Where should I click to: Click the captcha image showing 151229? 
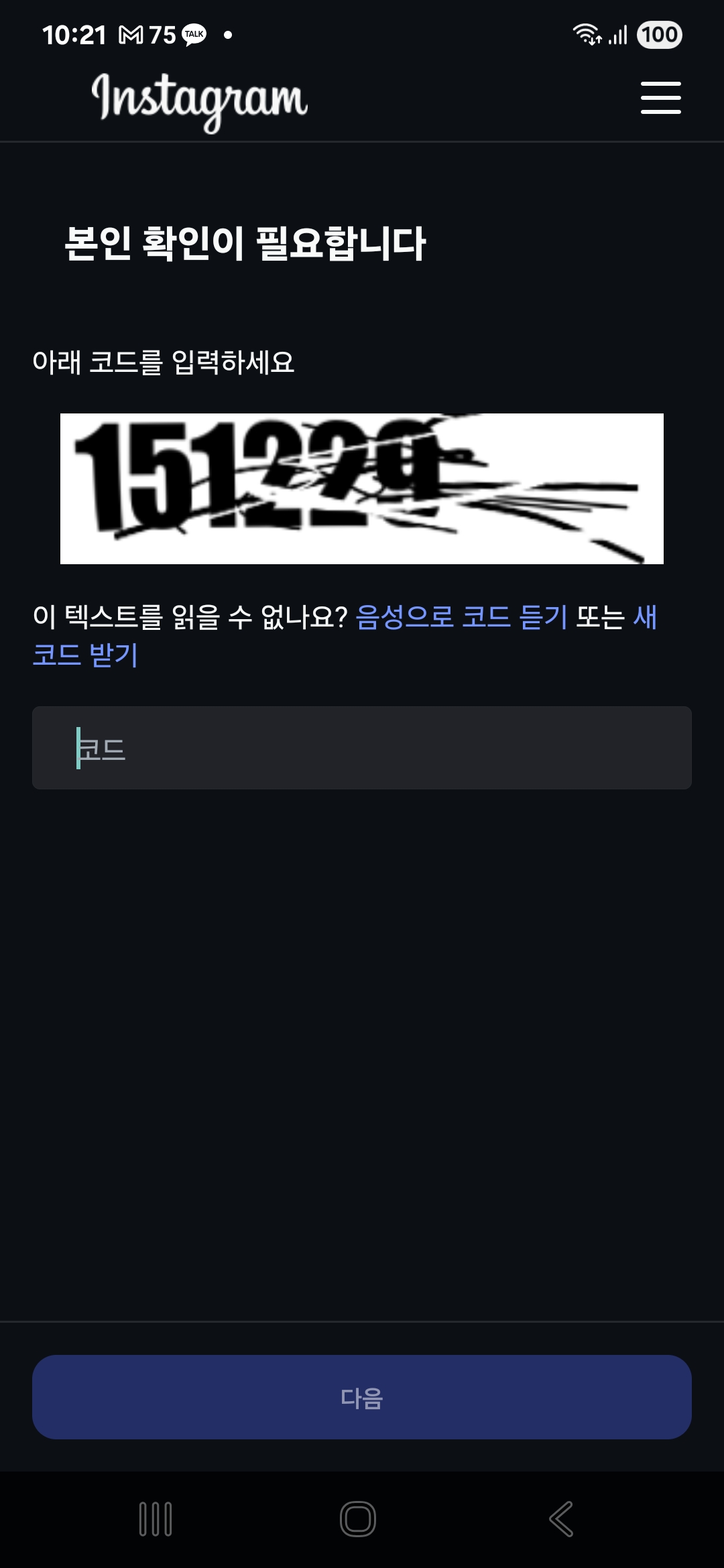[361, 488]
